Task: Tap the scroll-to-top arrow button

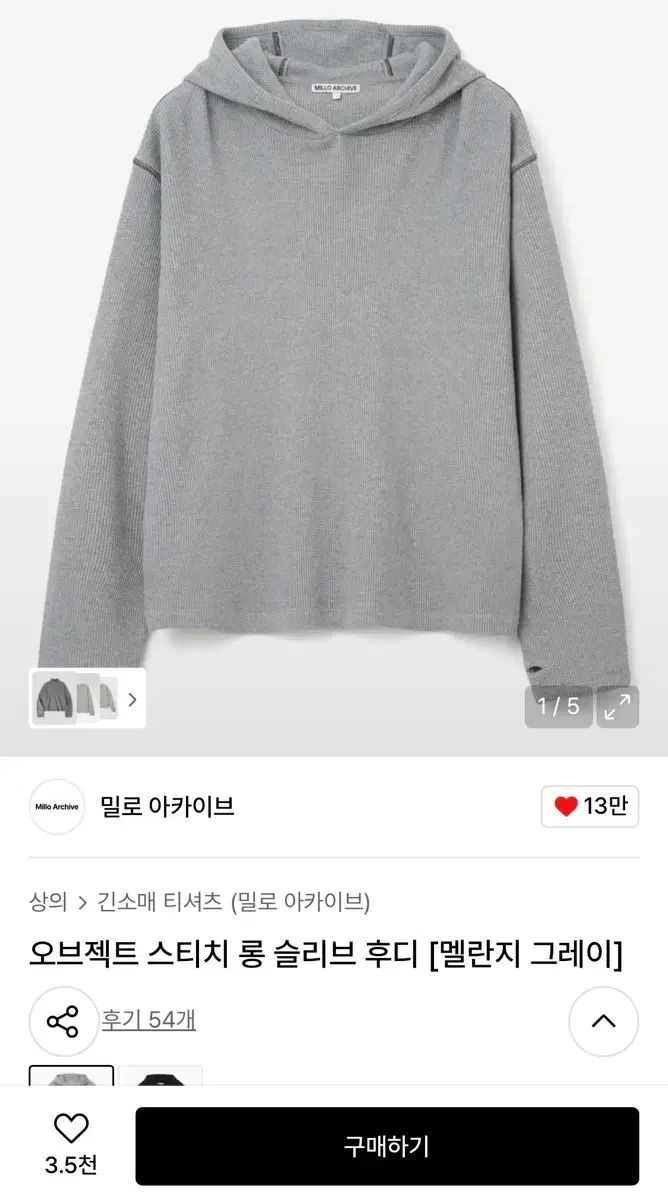Action: pyautogui.click(x=603, y=1021)
